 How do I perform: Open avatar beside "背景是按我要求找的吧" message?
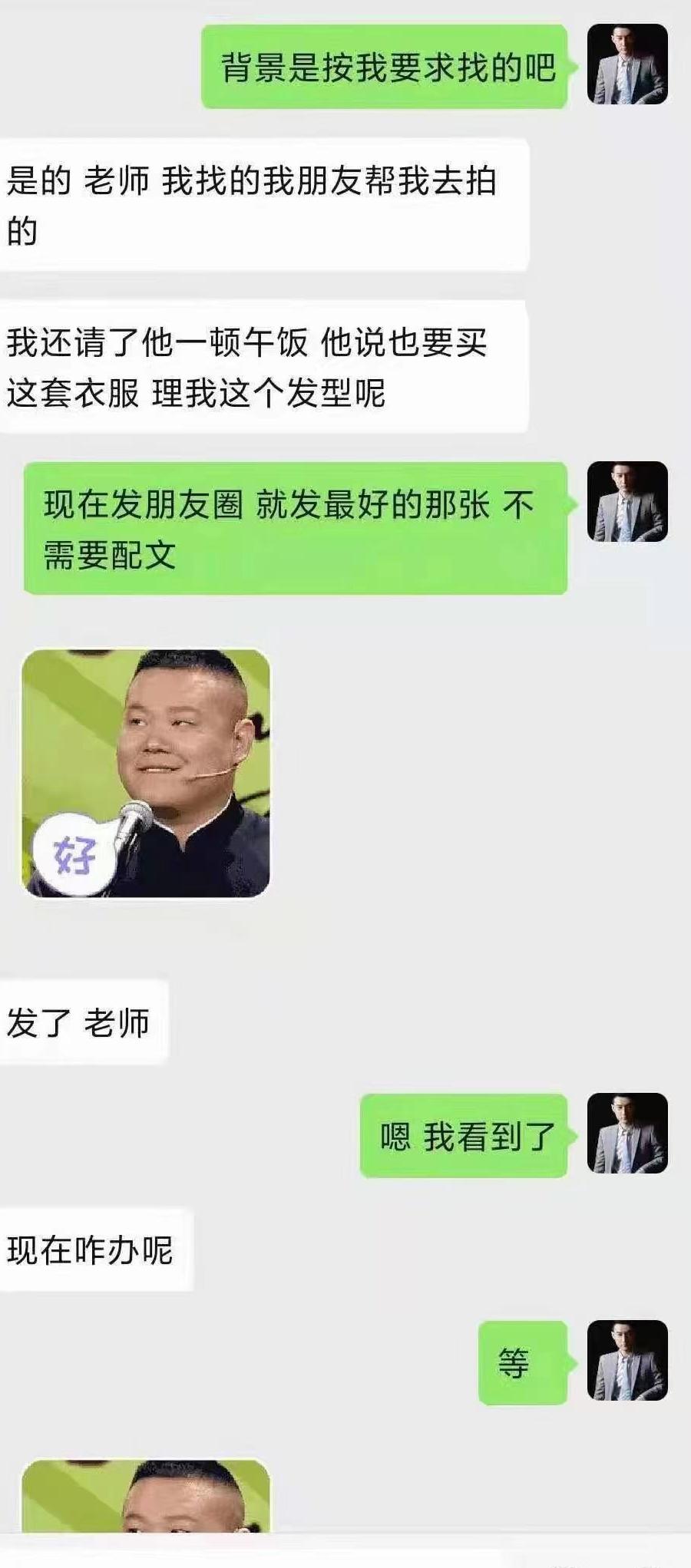point(627,64)
